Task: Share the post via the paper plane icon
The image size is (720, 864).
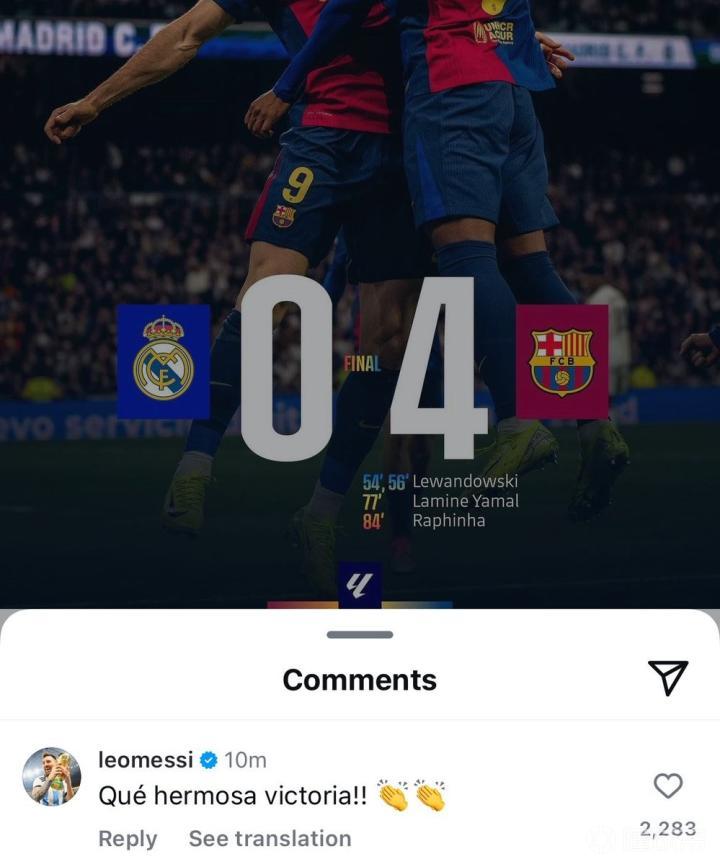Action: pyautogui.click(x=668, y=678)
